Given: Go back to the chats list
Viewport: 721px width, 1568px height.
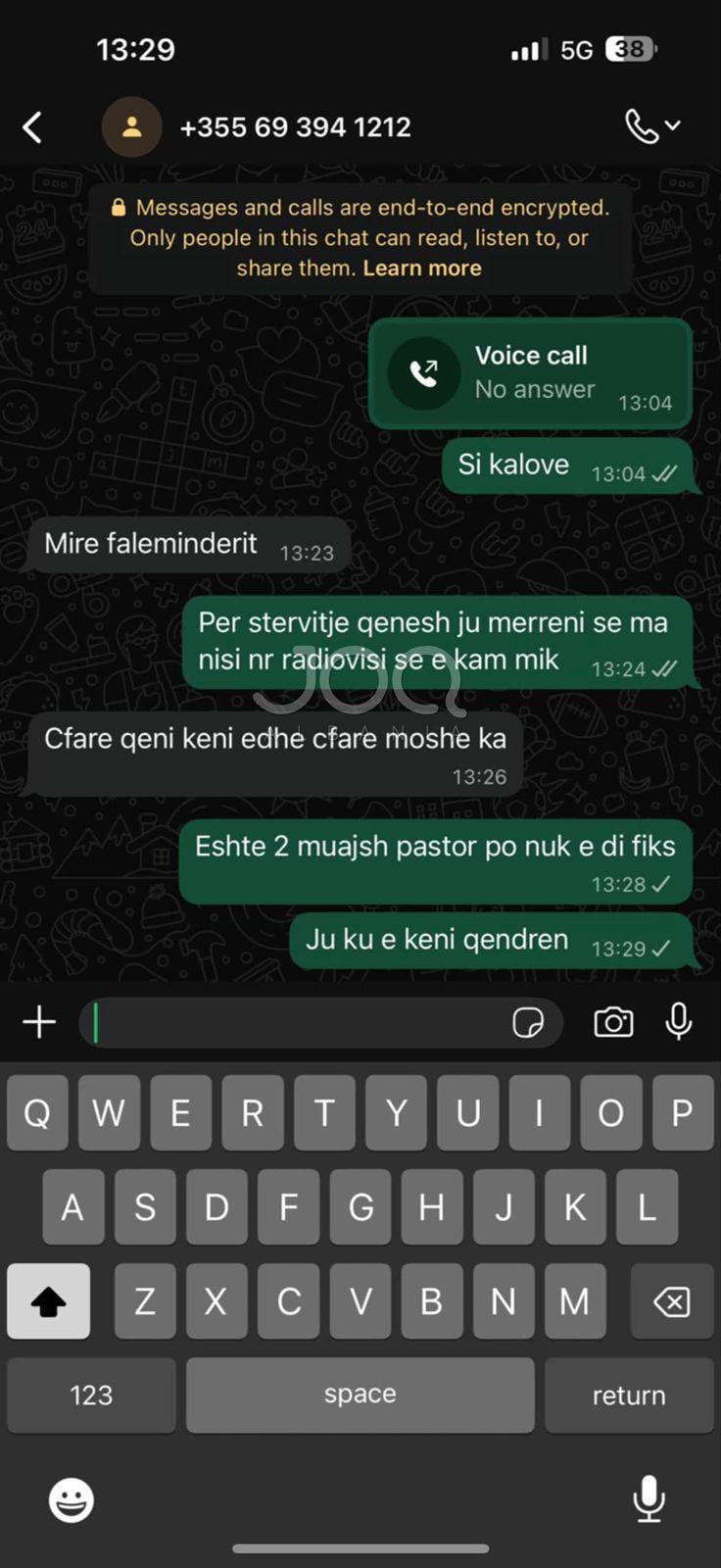Looking at the screenshot, I should [x=32, y=126].
